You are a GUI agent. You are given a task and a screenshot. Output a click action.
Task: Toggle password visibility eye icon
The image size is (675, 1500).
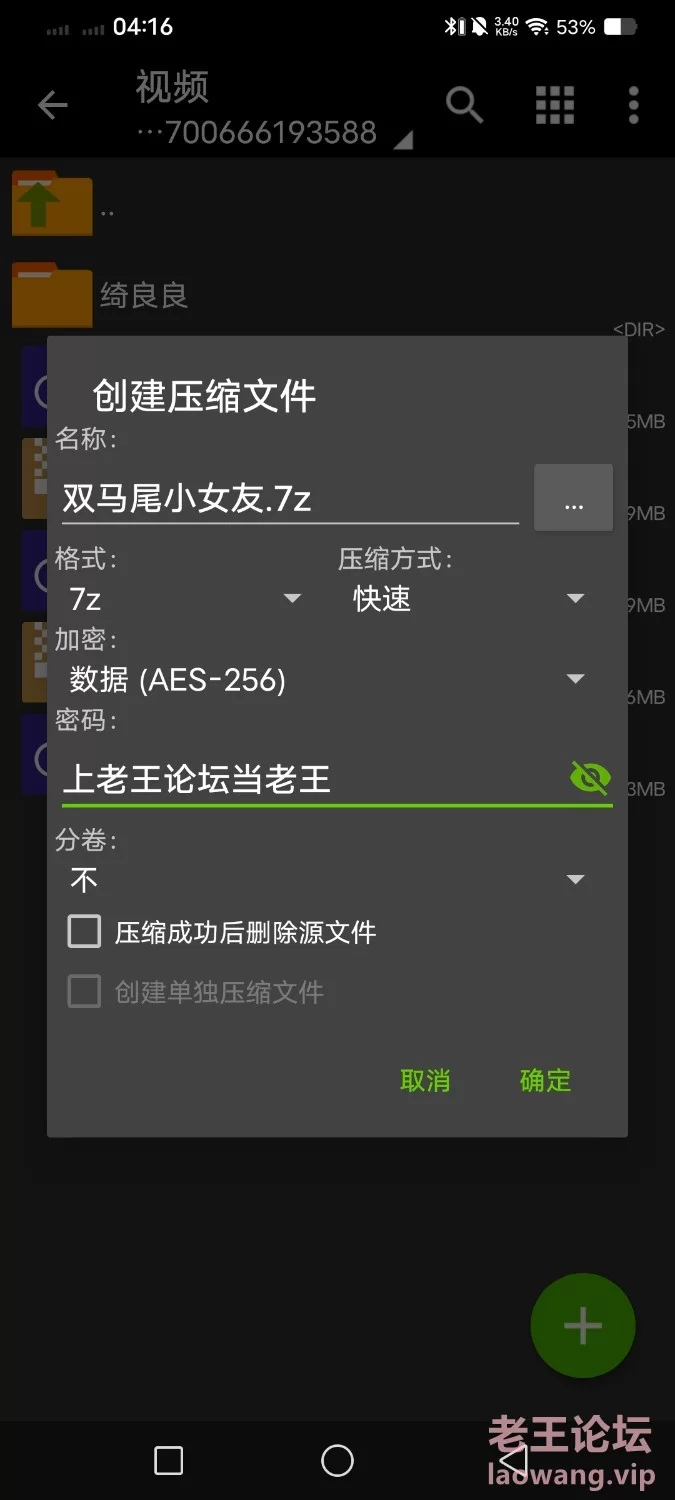[x=590, y=777]
